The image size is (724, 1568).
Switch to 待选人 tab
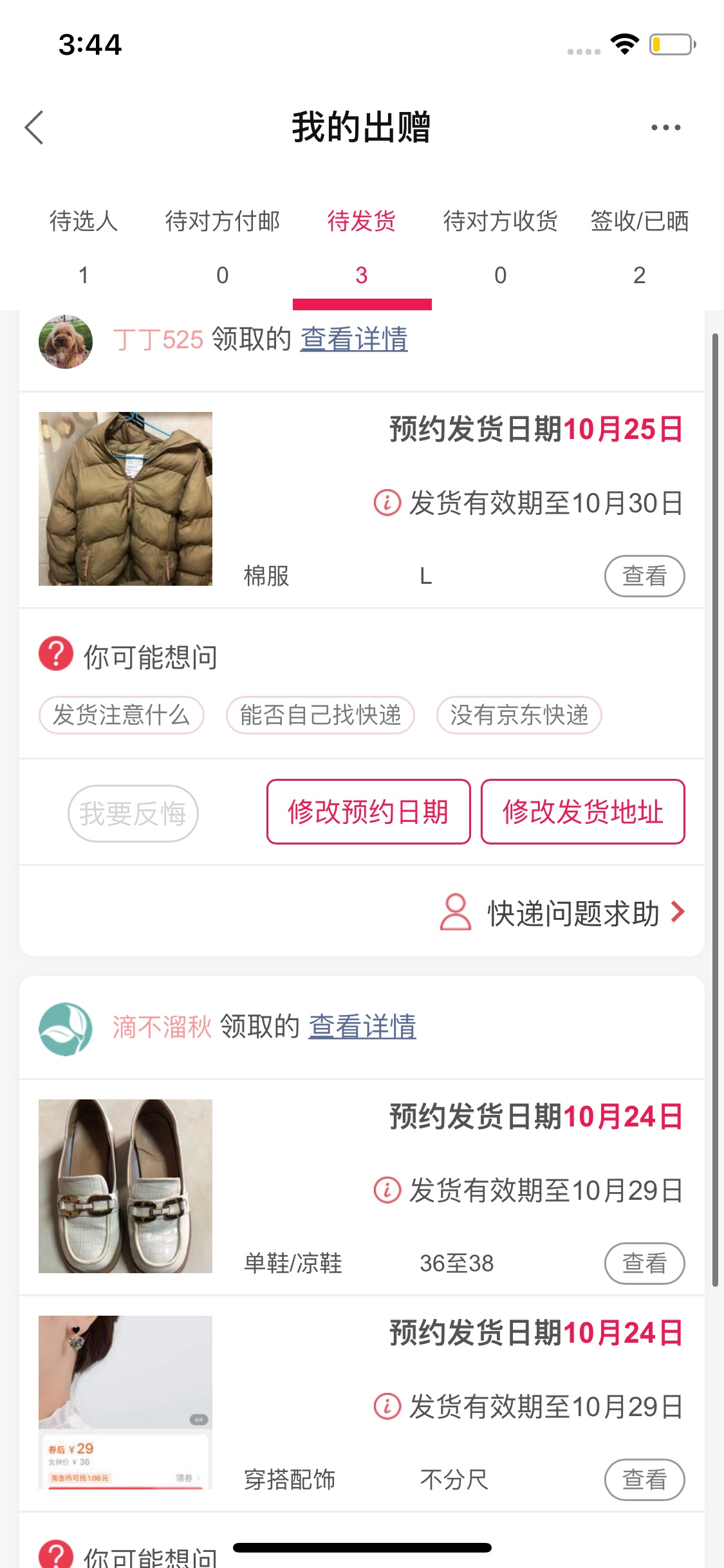84,246
